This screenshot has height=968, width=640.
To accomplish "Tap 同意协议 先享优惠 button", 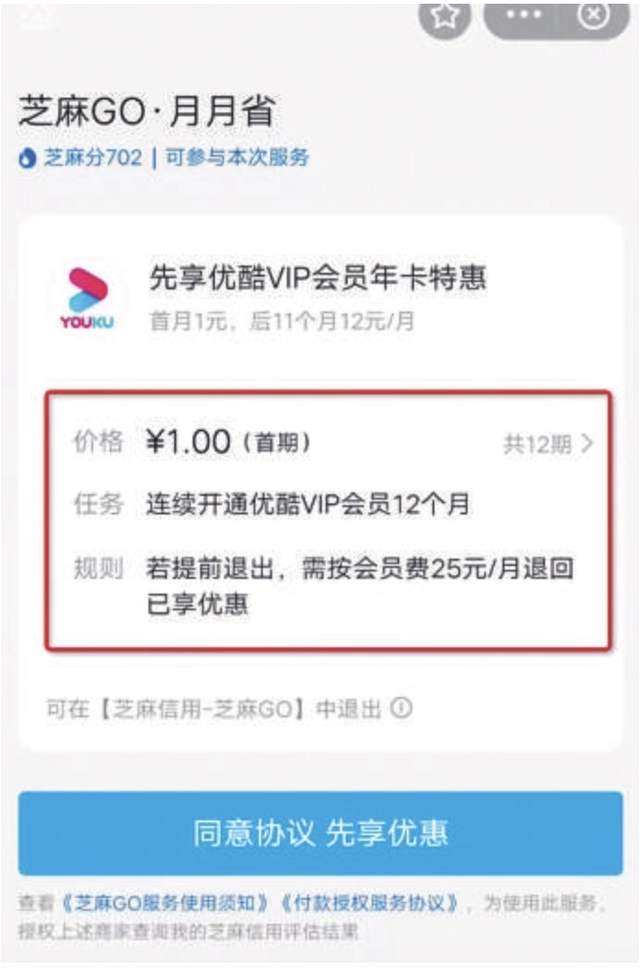I will click(x=320, y=833).
